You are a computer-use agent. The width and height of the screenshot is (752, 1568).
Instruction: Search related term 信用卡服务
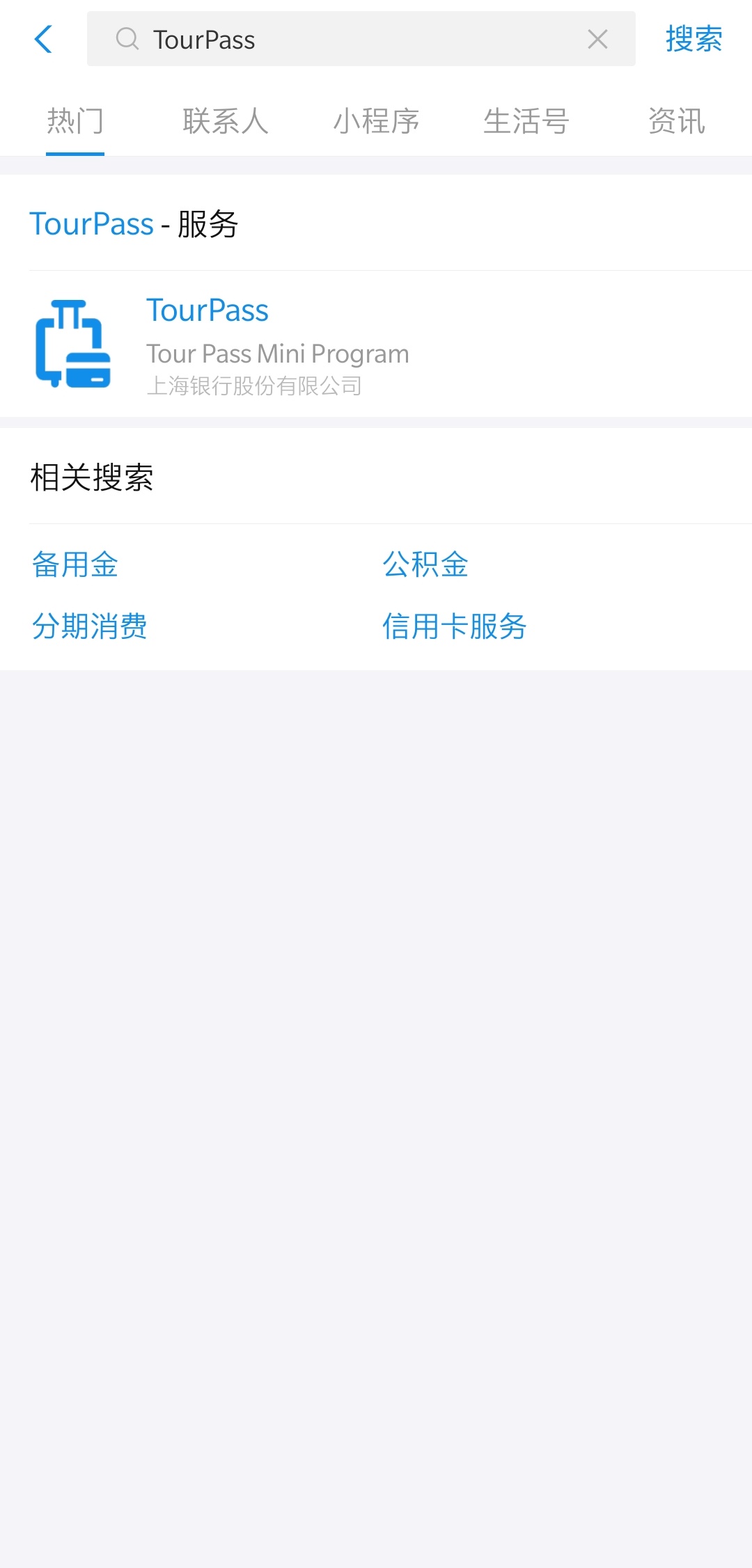454,626
